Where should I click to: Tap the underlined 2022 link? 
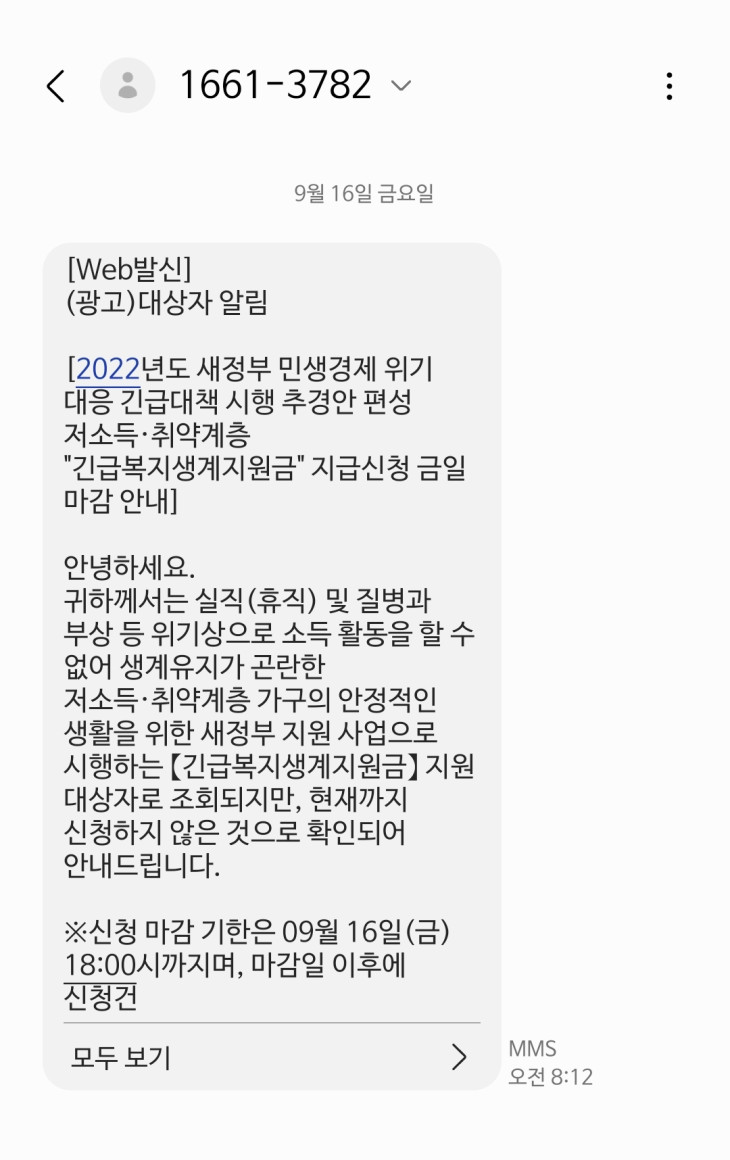(x=107, y=369)
